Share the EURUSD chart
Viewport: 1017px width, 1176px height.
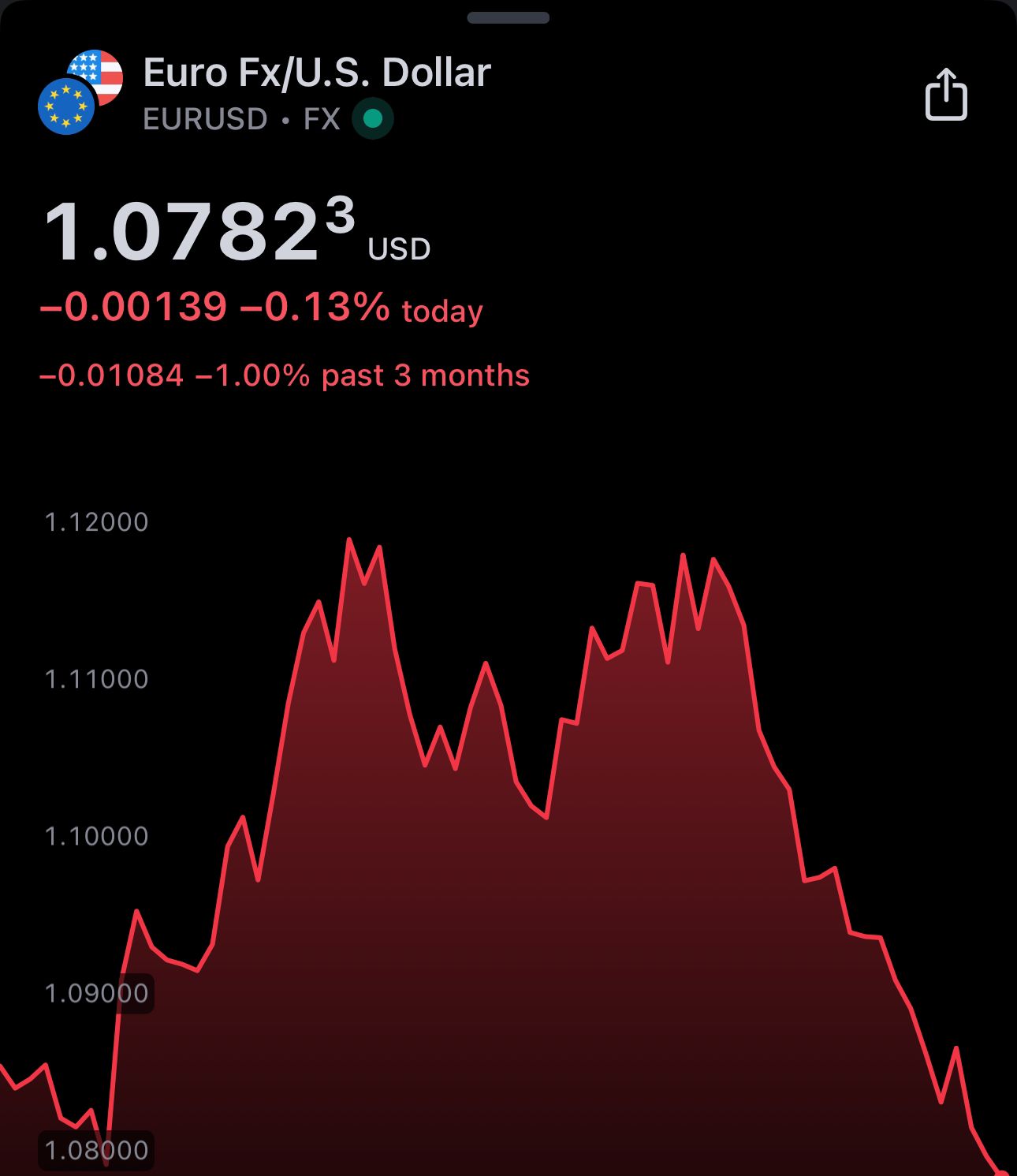pyautogui.click(x=945, y=95)
